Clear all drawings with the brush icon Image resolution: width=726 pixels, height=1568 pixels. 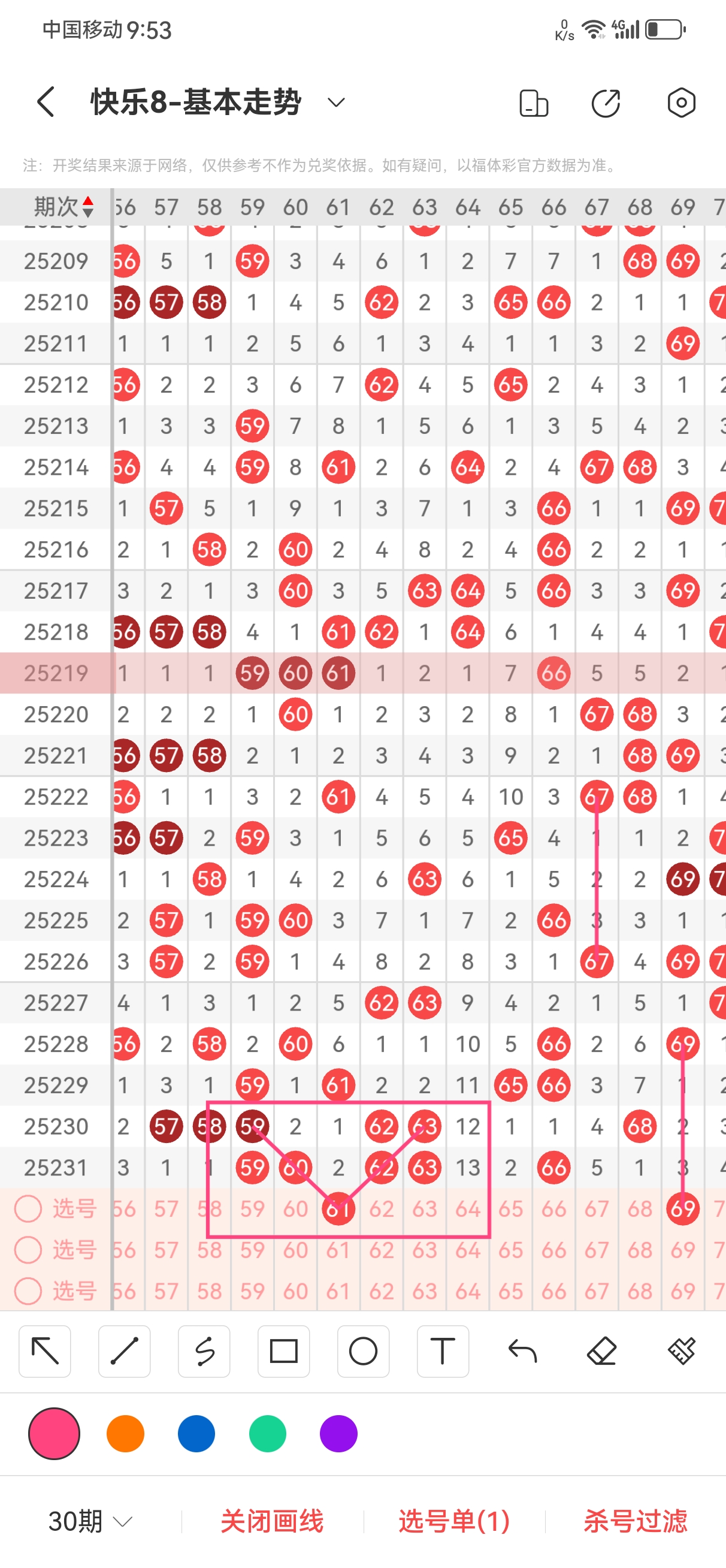pos(682,1351)
